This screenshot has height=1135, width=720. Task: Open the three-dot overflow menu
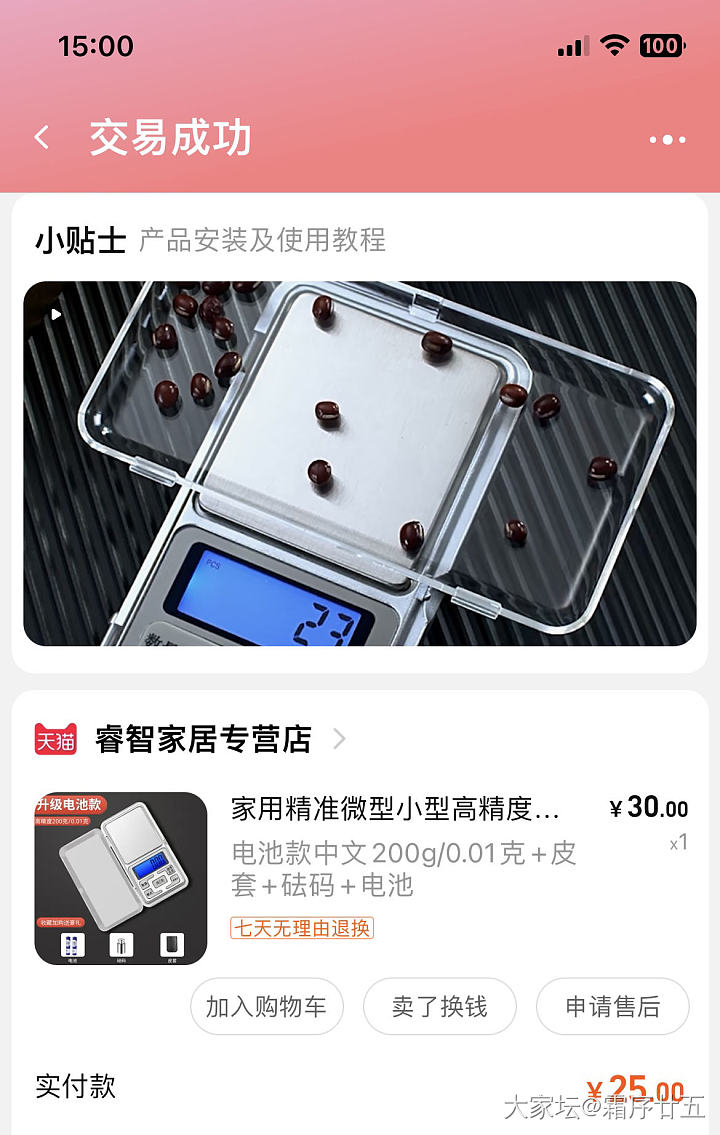[x=667, y=139]
